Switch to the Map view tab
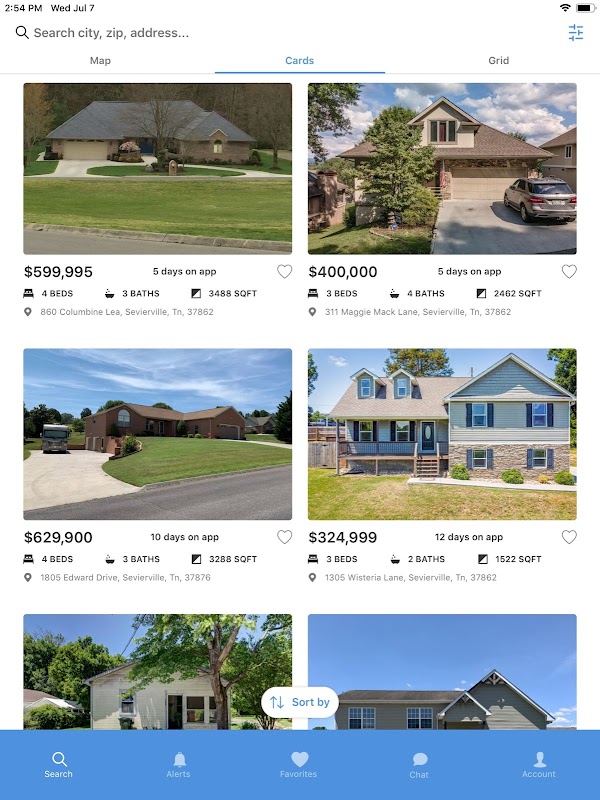 point(100,61)
